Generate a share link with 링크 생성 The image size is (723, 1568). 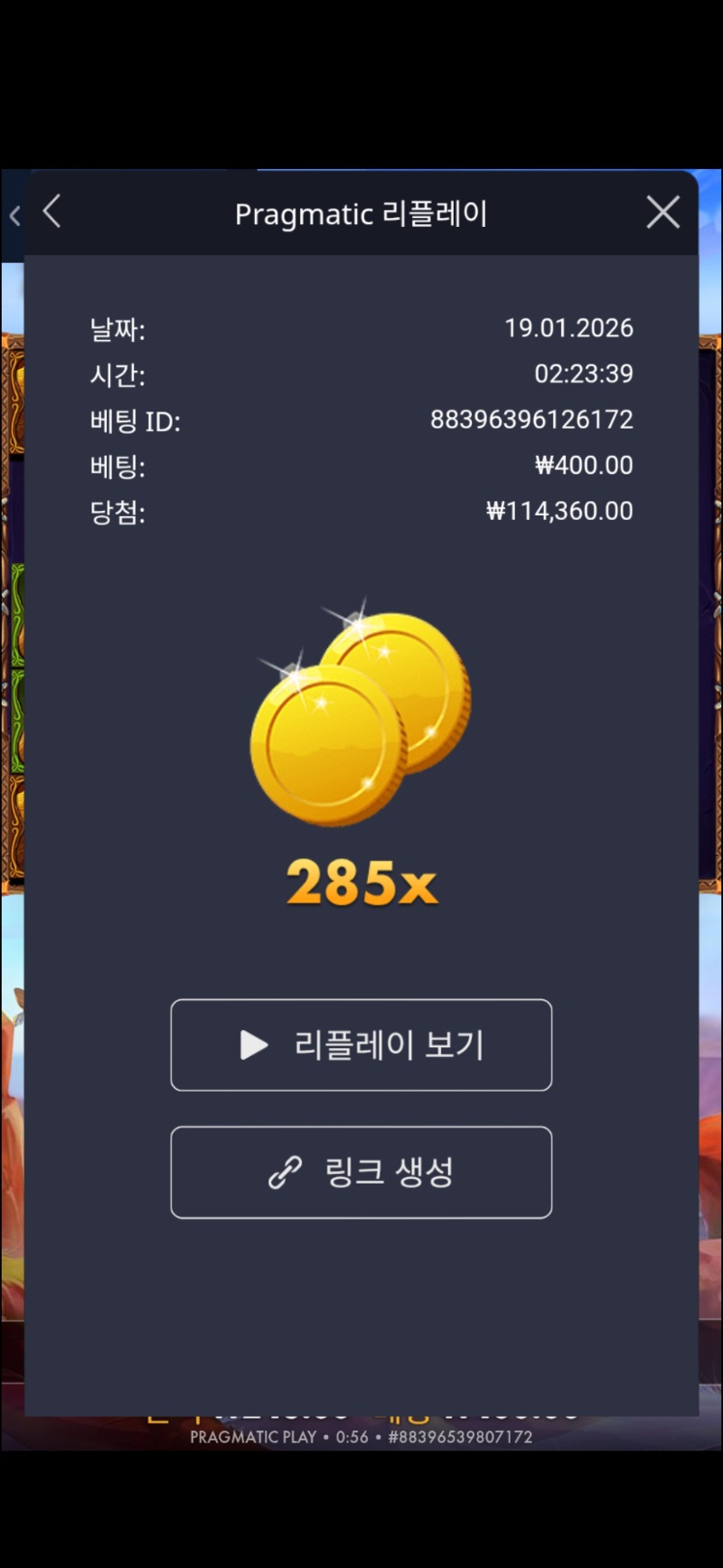coord(361,1172)
